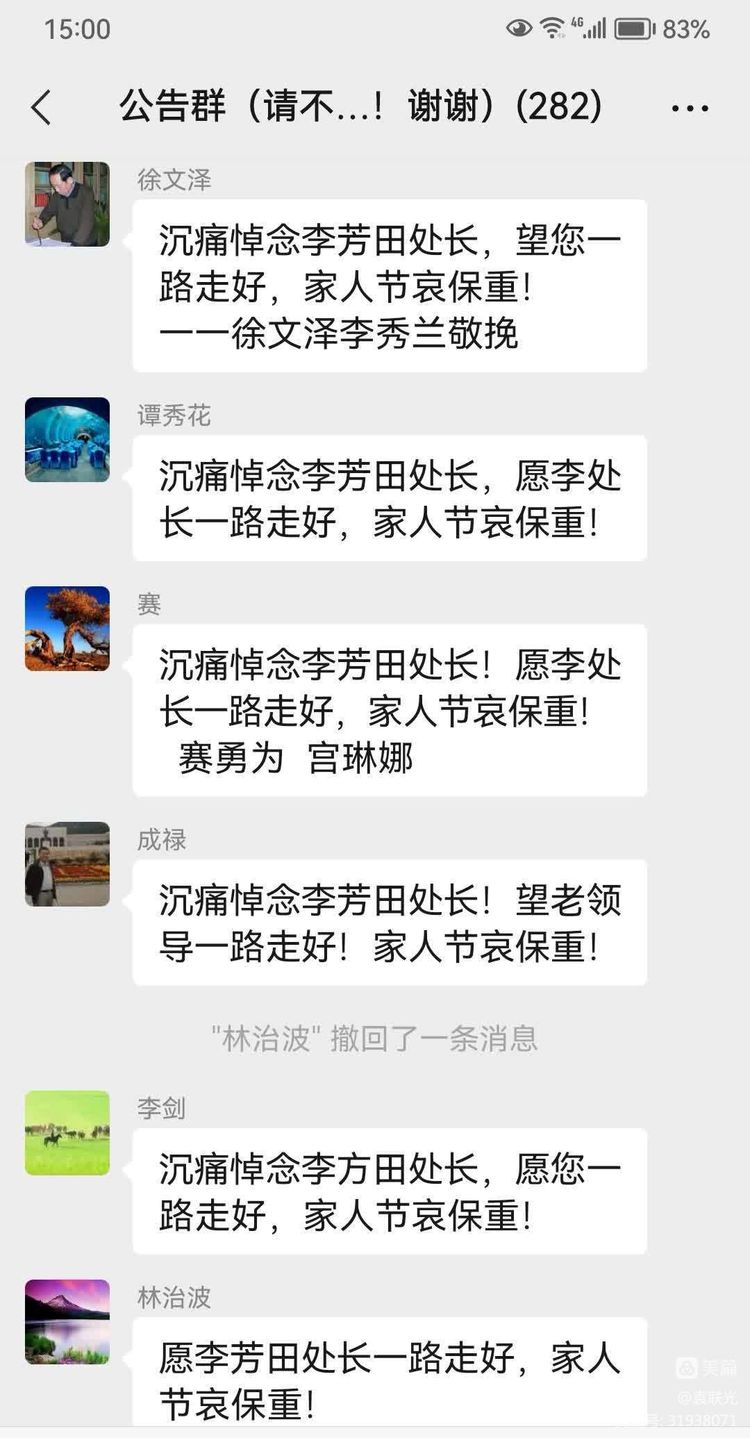The height and width of the screenshot is (1438, 750).
Task: Go back from the group chat
Action: click(x=41, y=108)
